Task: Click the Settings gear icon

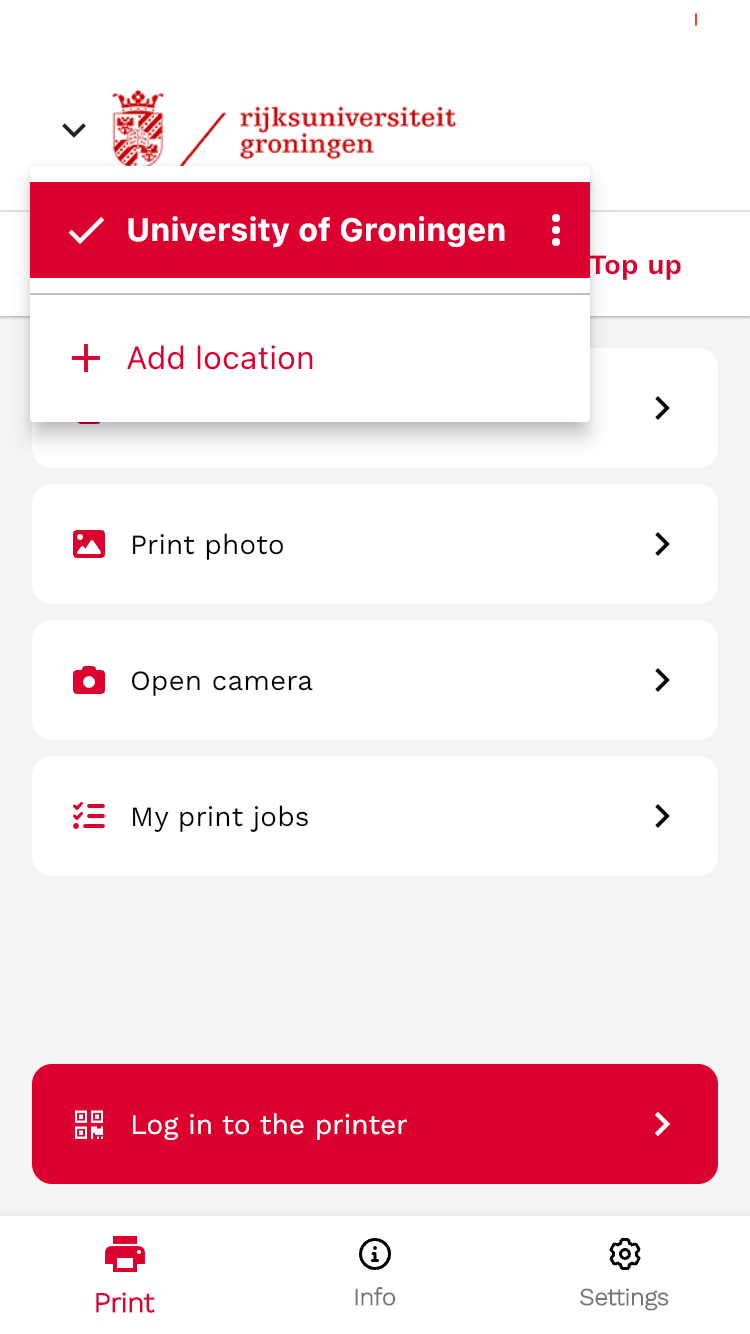Action: coord(624,1253)
